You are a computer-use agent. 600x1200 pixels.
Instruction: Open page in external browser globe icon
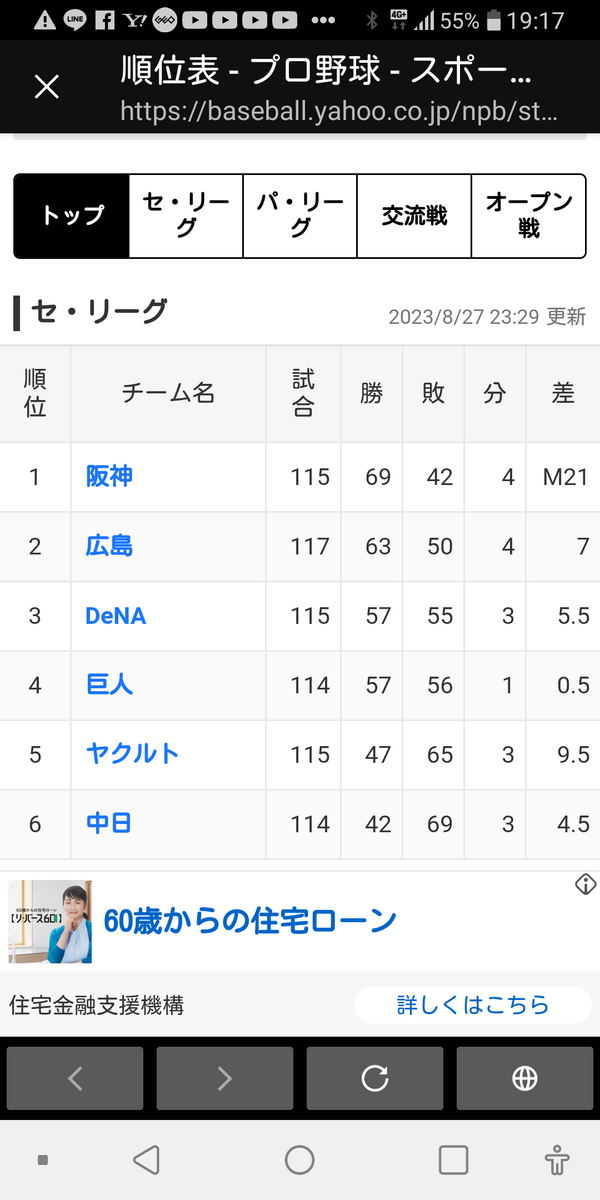(x=525, y=1078)
